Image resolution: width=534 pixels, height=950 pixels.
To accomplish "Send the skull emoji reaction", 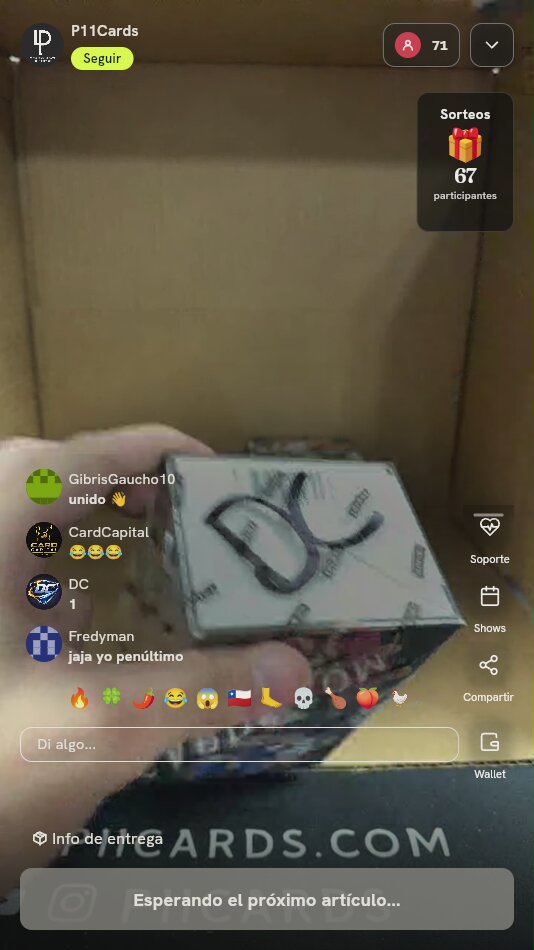I will coord(303,698).
